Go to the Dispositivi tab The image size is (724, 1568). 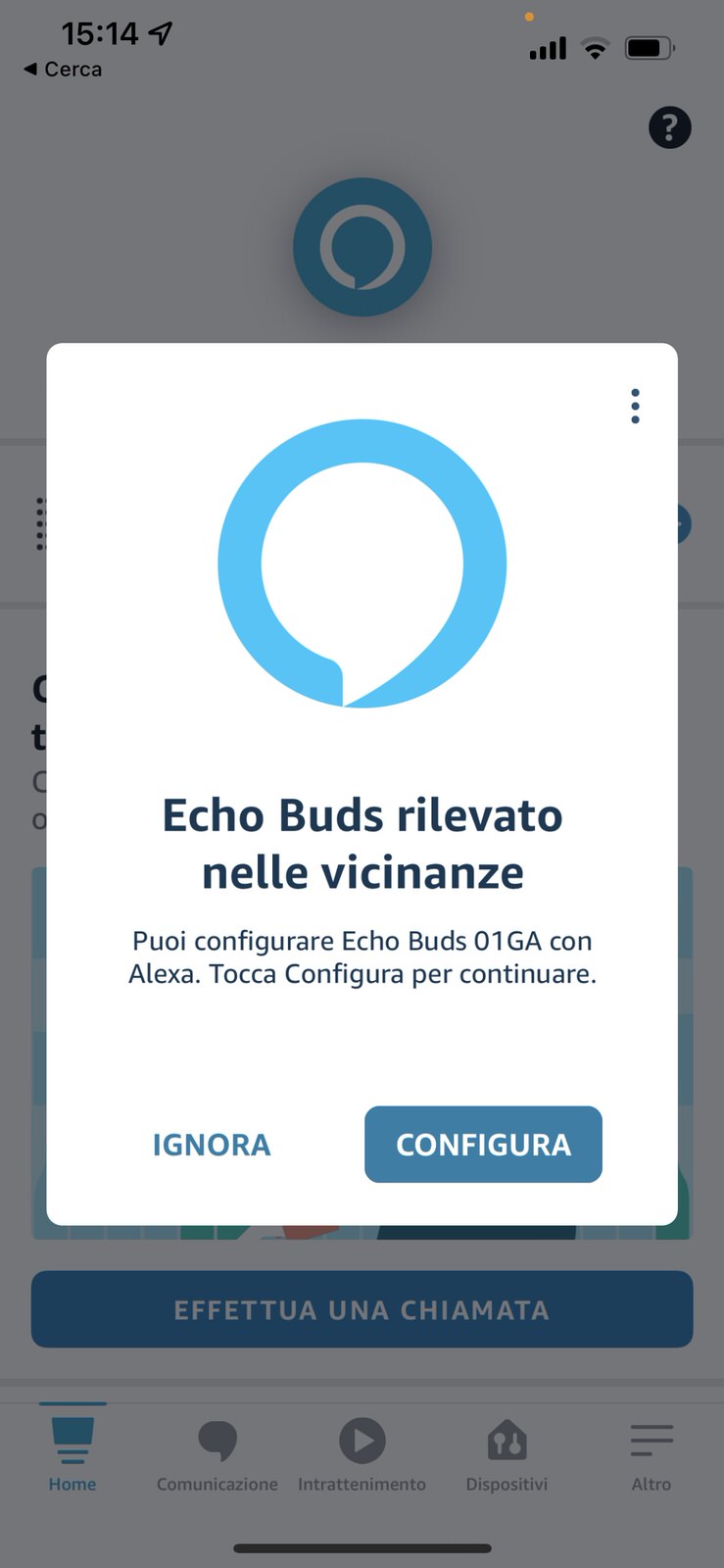[507, 1456]
